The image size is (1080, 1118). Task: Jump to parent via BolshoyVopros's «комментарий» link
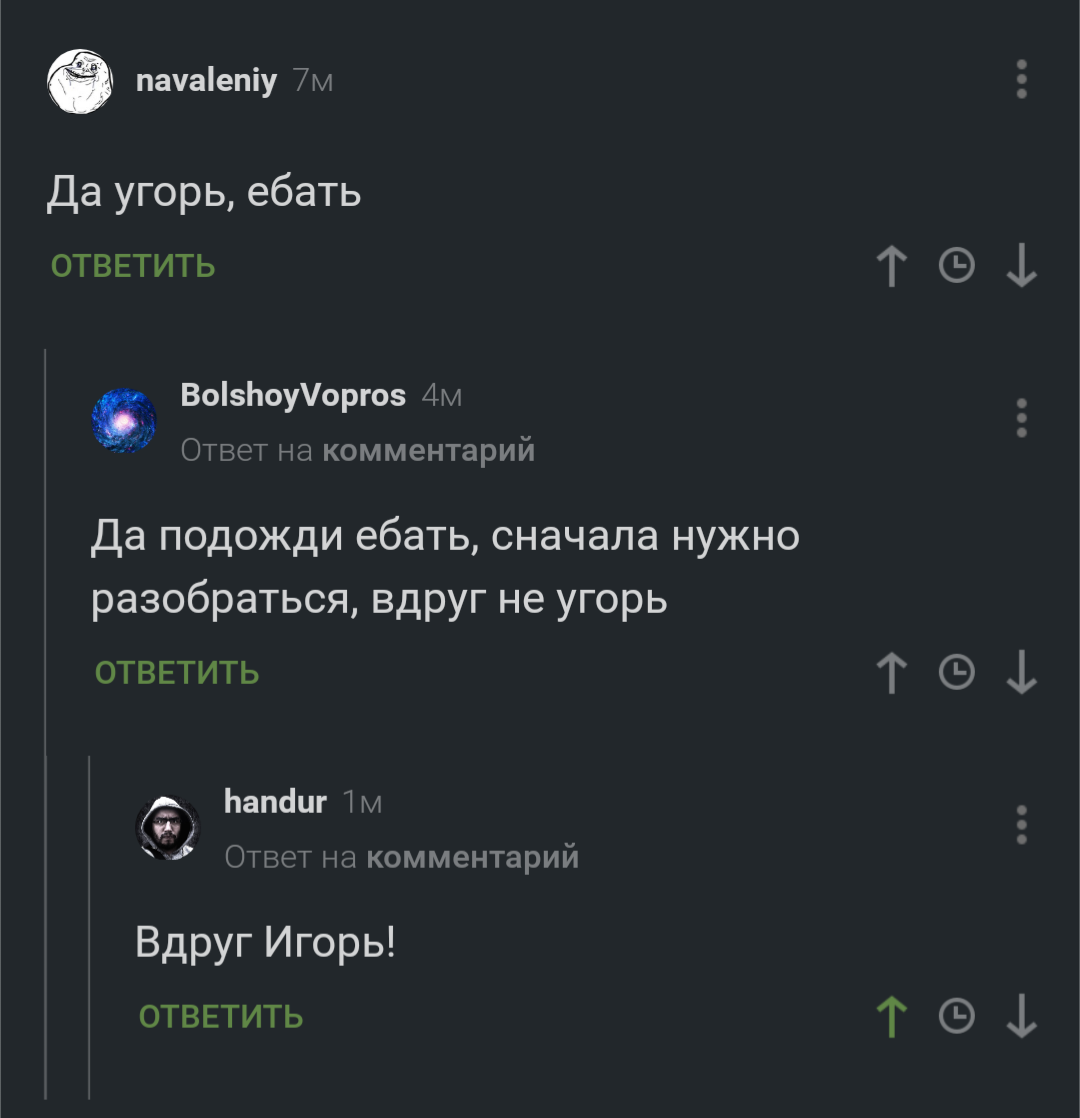point(429,451)
